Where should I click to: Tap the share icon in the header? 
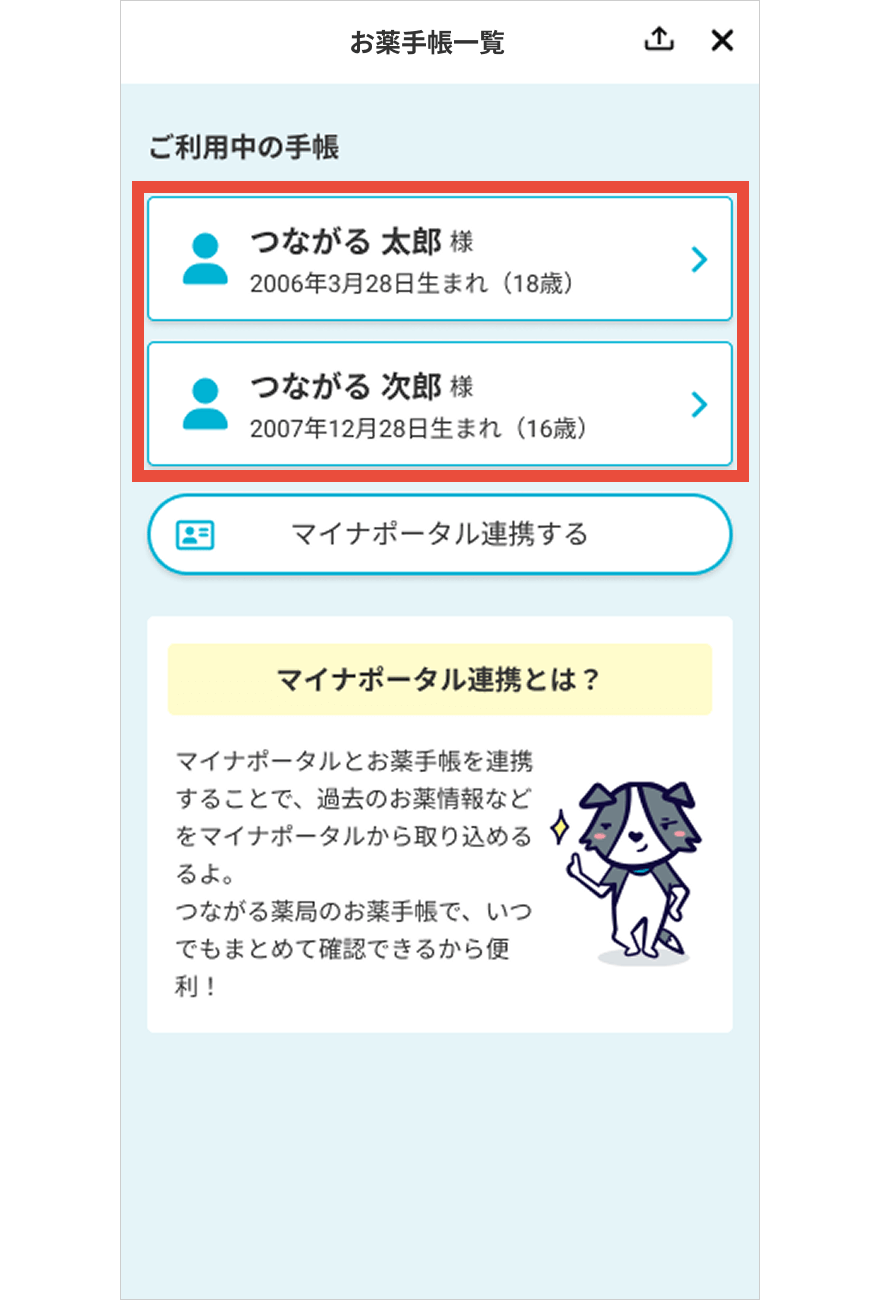point(658,40)
